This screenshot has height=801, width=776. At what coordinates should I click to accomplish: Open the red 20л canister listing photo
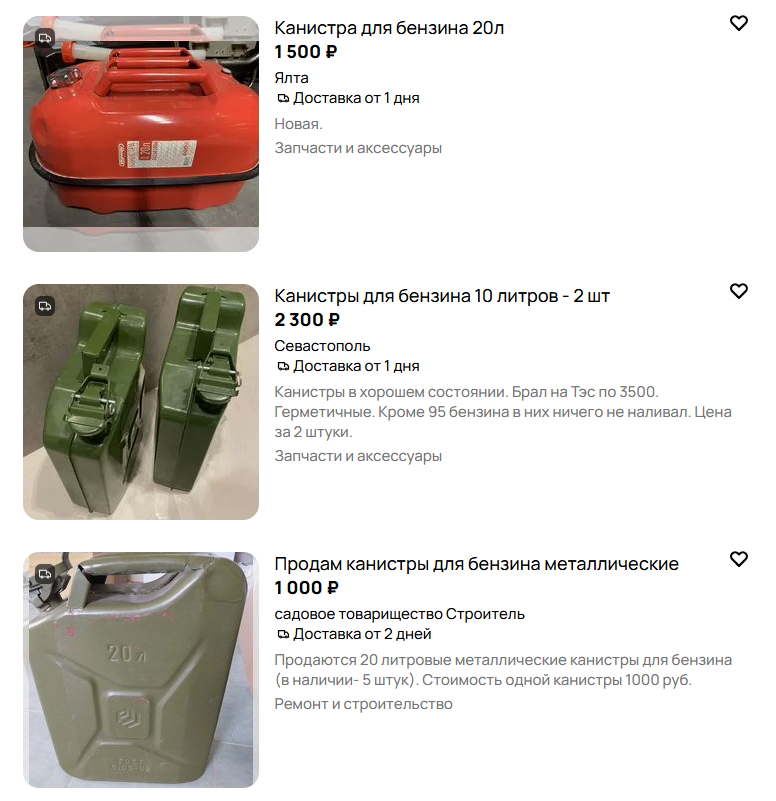coord(141,133)
